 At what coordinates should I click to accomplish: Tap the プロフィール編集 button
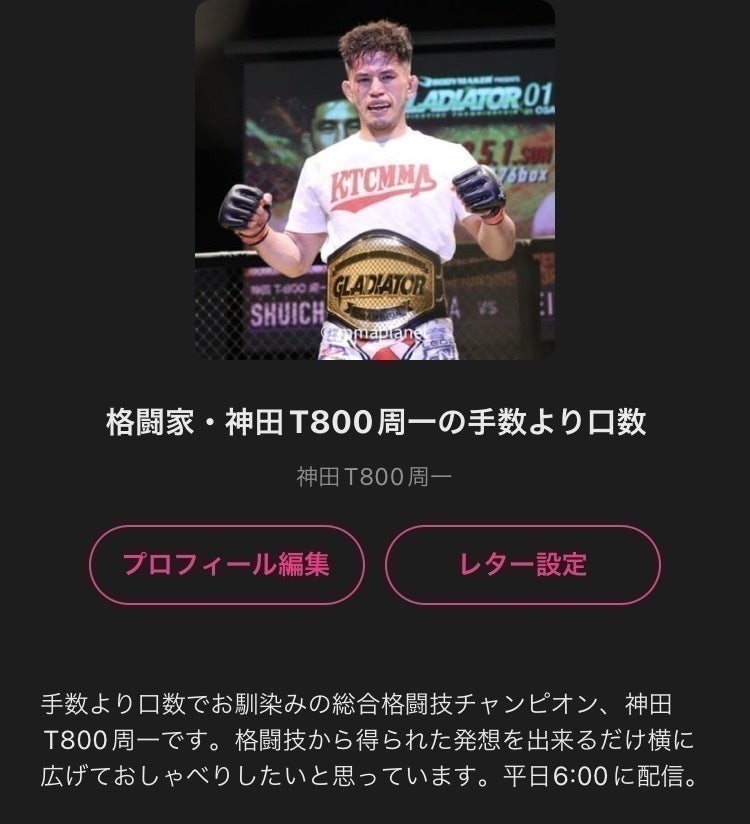(227, 565)
